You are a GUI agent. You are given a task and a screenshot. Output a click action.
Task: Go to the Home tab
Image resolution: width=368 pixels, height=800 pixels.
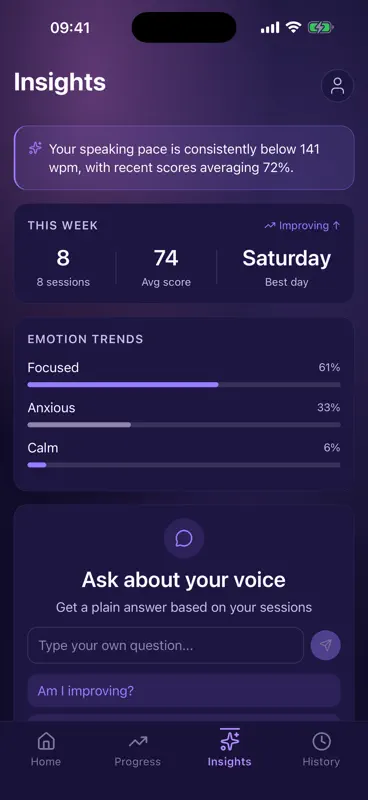pyautogui.click(x=46, y=749)
